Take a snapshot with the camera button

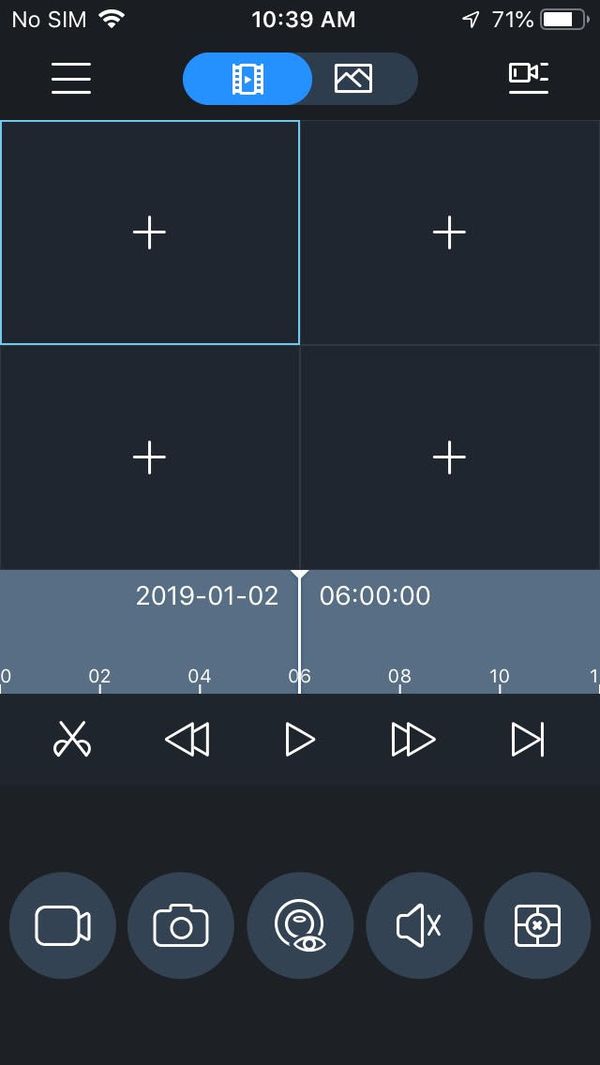click(181, 926)
